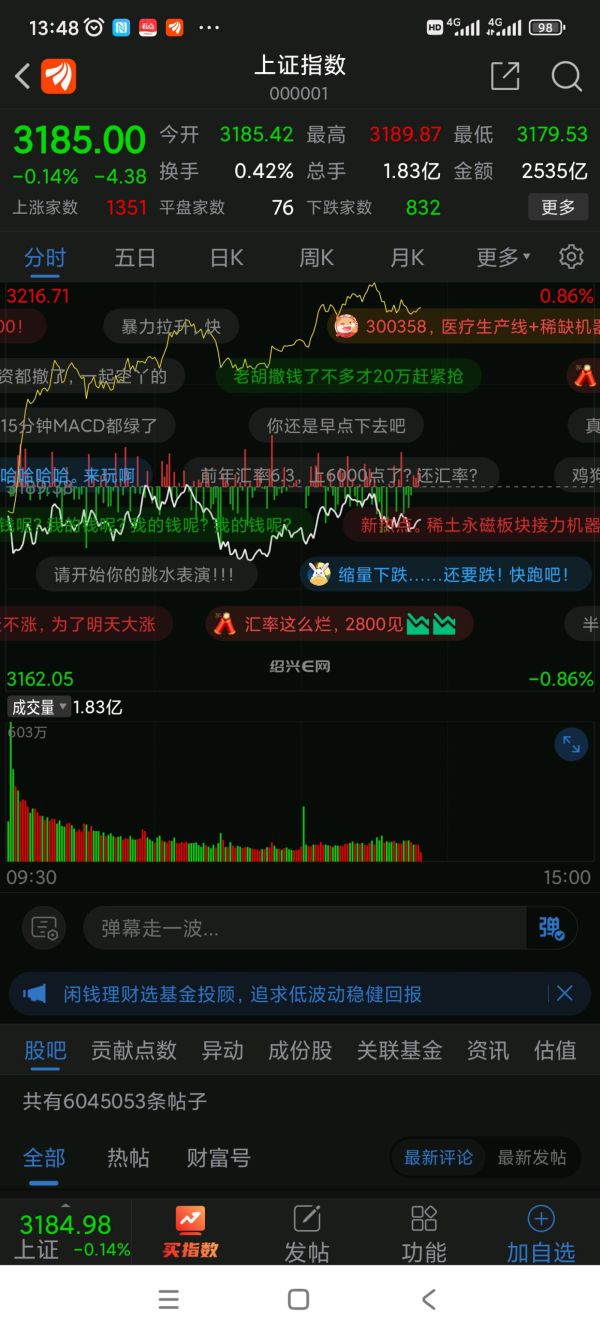Show 最新发帖 sorted posts
This screenshot has width=600, height=1333.
pos(531,1158)
